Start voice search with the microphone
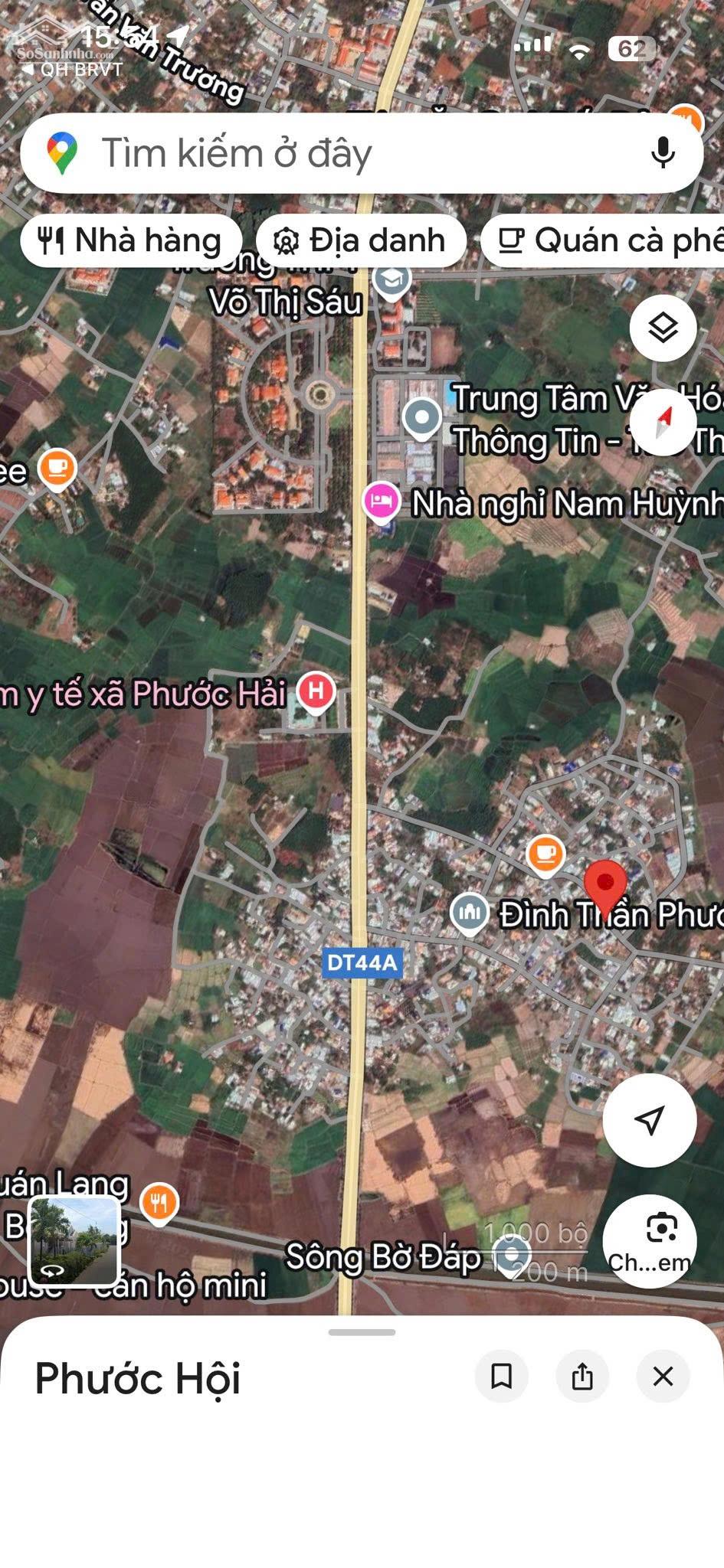The height and width of the screenshot is (1568, 724). click(663, 152)
